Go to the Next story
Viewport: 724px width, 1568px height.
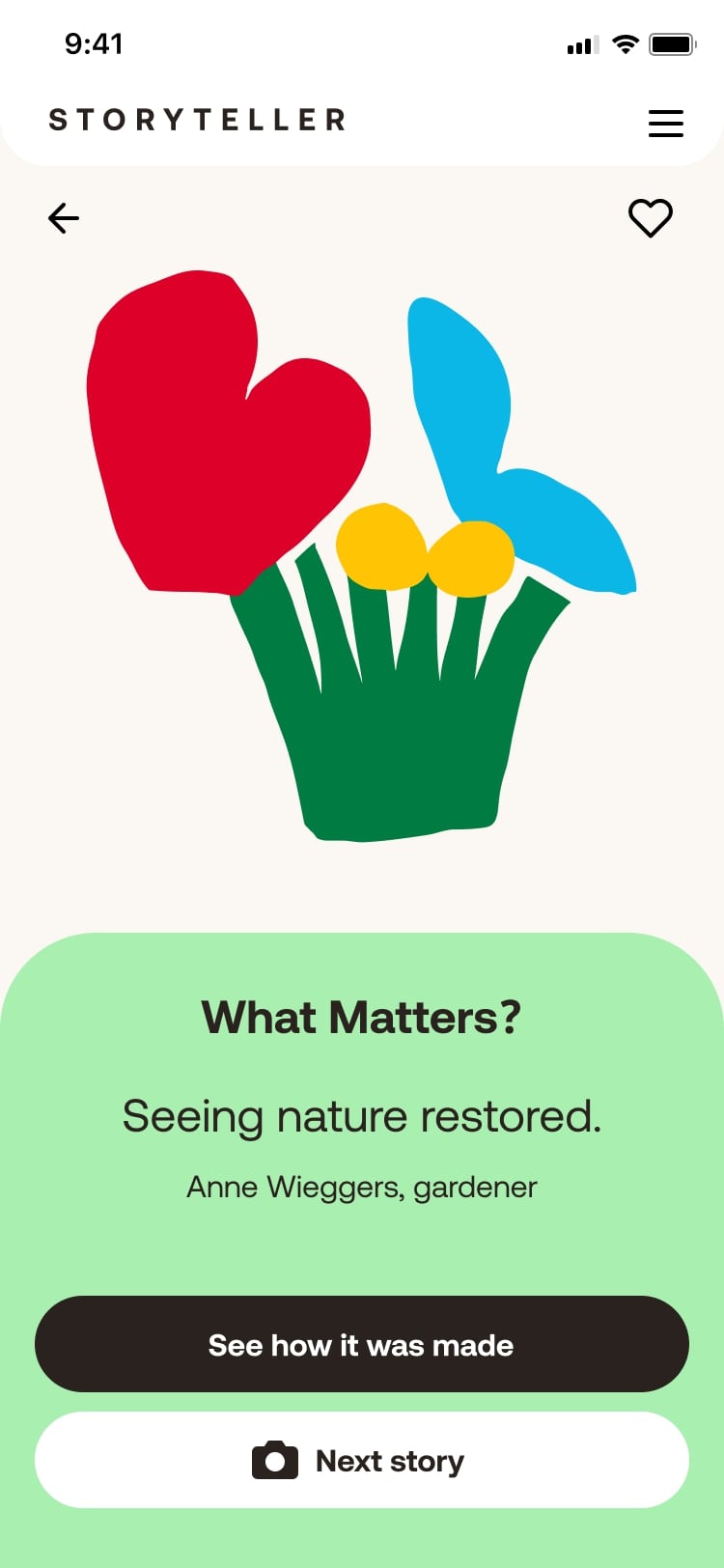pos(362,1460)
